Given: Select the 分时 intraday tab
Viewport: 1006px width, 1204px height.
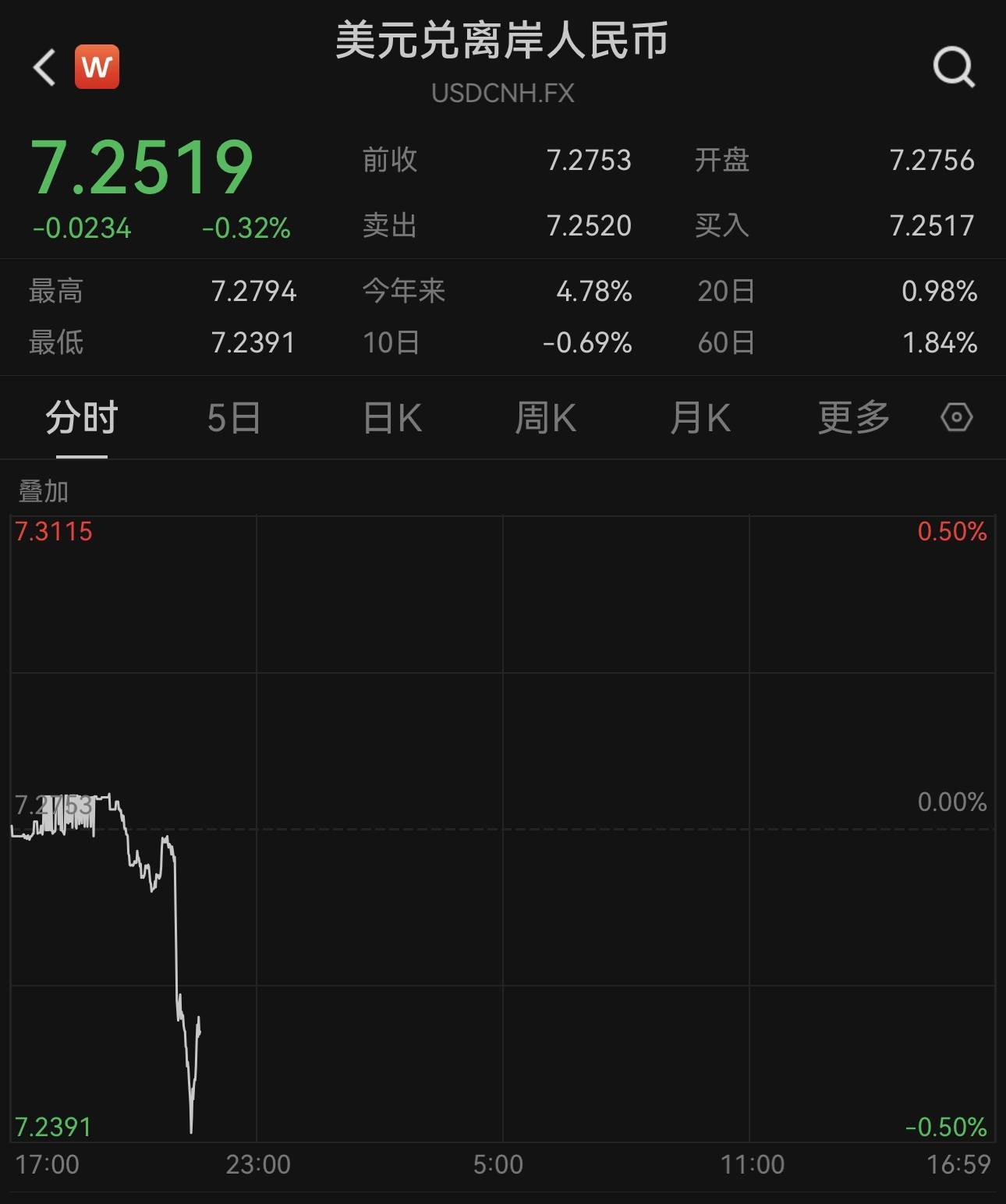Looking at the screenshot, I should coord(81,418).
